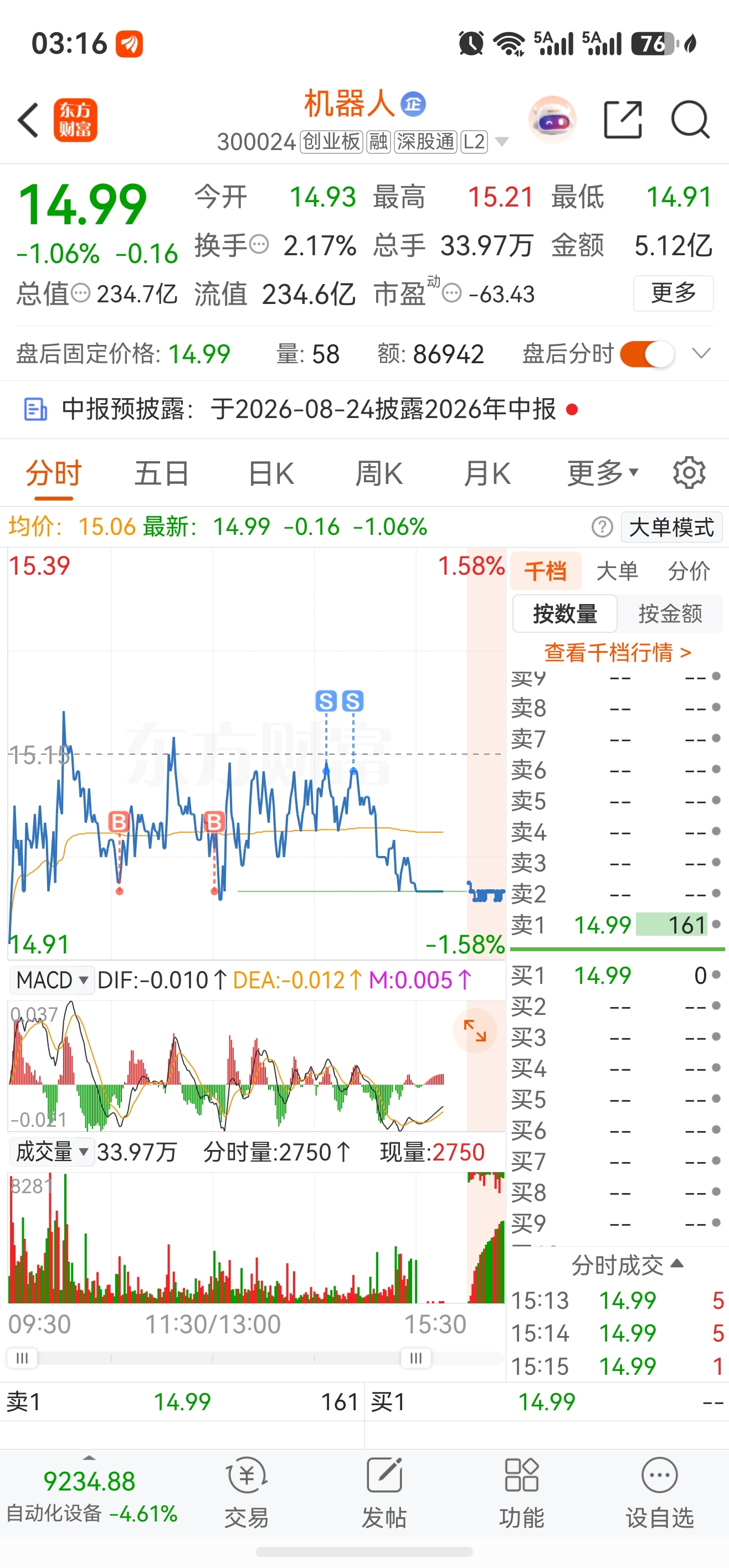729x1568 pixels.
Task: Go back using the top-left arrow
Action: coord(28,120)
